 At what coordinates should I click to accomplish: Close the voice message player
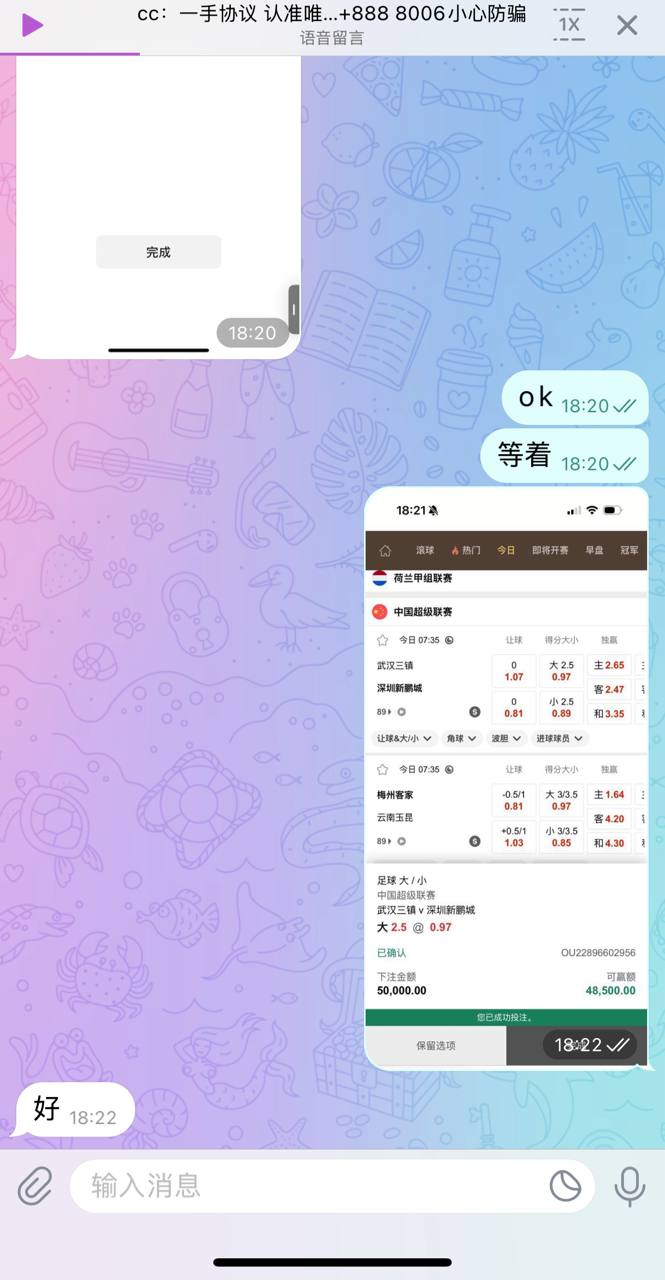tap(627, 25)
